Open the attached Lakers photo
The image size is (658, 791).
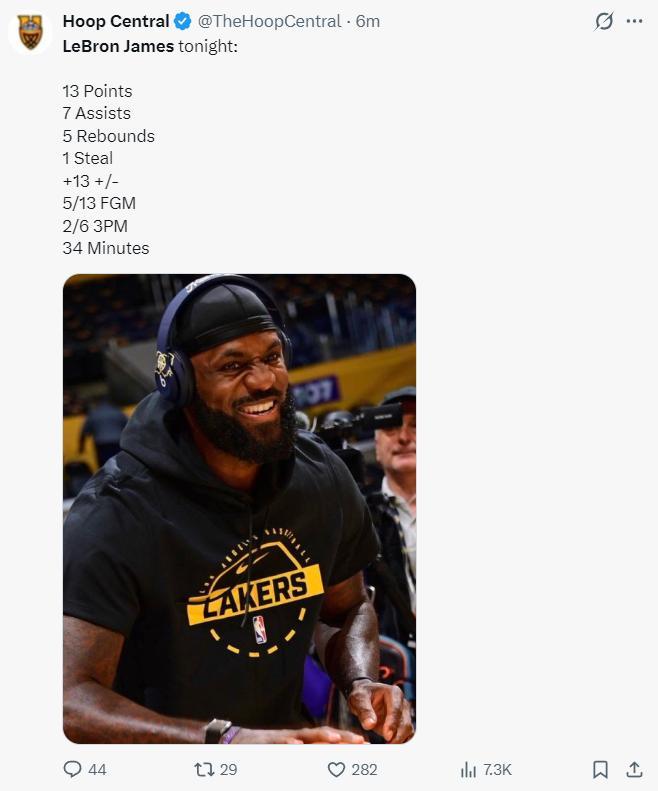pyautogui.click(x=239, y=508)
